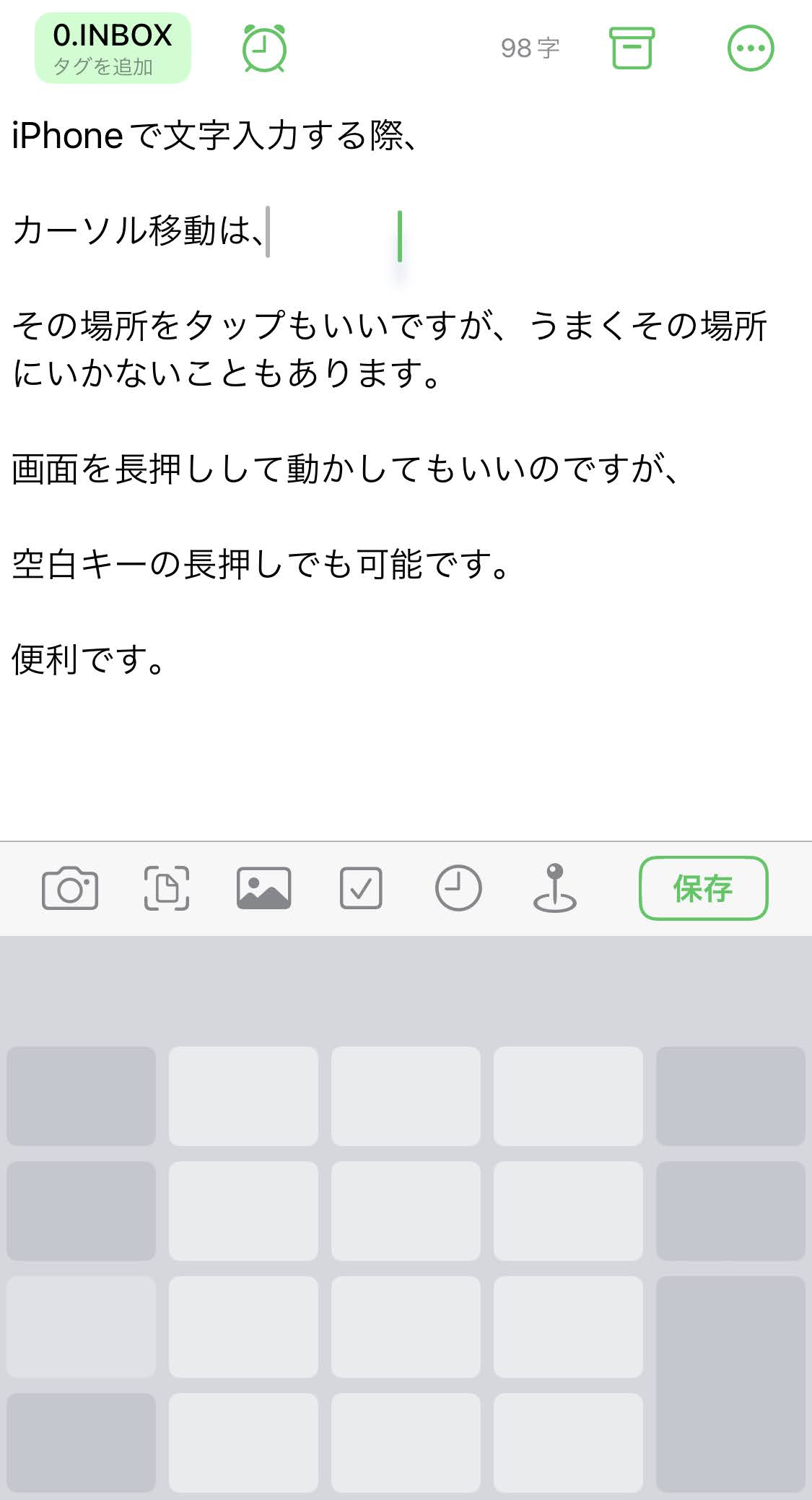This screenshot has height=1500, width=812.
Task: Archive this note with the box icon
Action: pos(632,48)
